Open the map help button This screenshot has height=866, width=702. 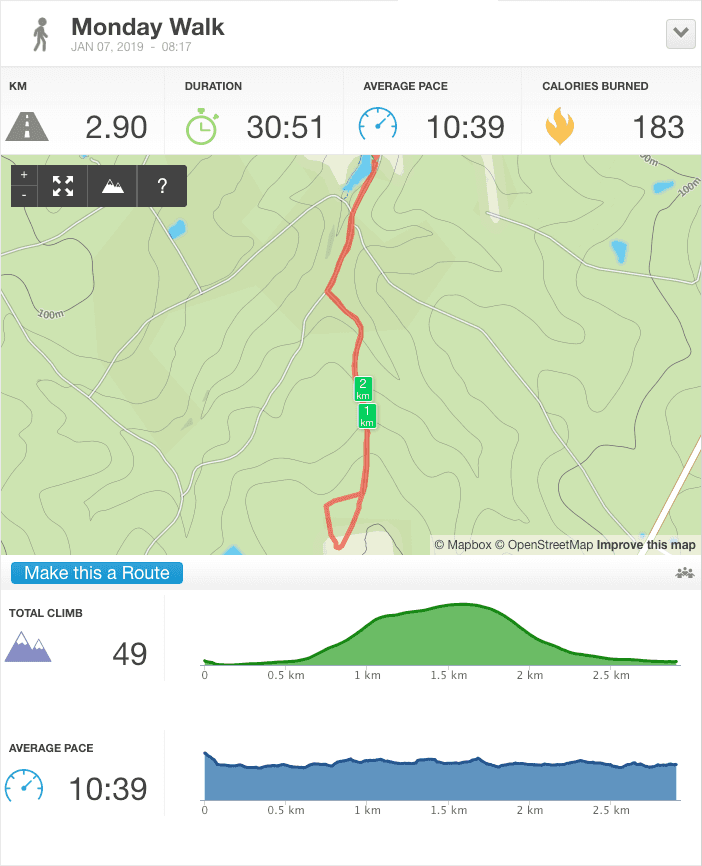162,186
